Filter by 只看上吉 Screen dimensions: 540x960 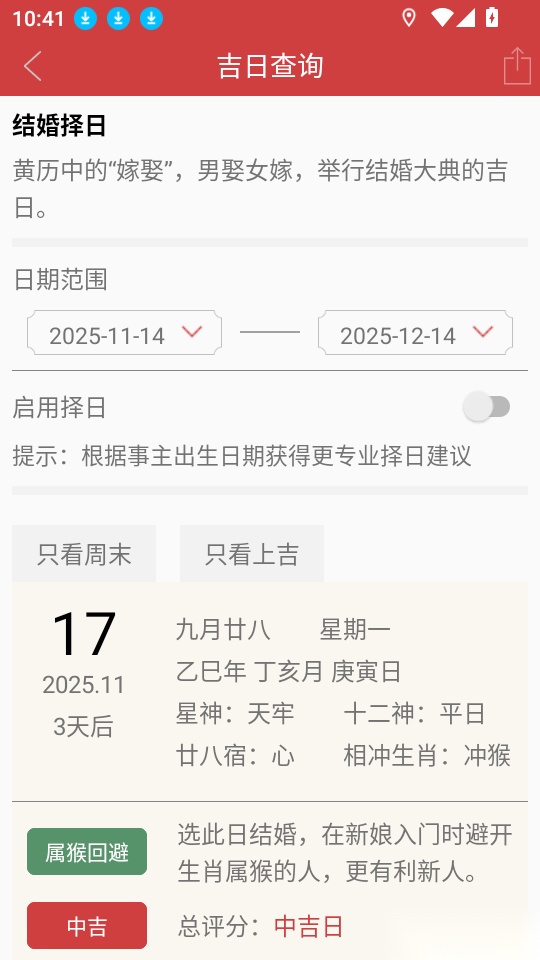pyautogui.click(x=252, y=553)
